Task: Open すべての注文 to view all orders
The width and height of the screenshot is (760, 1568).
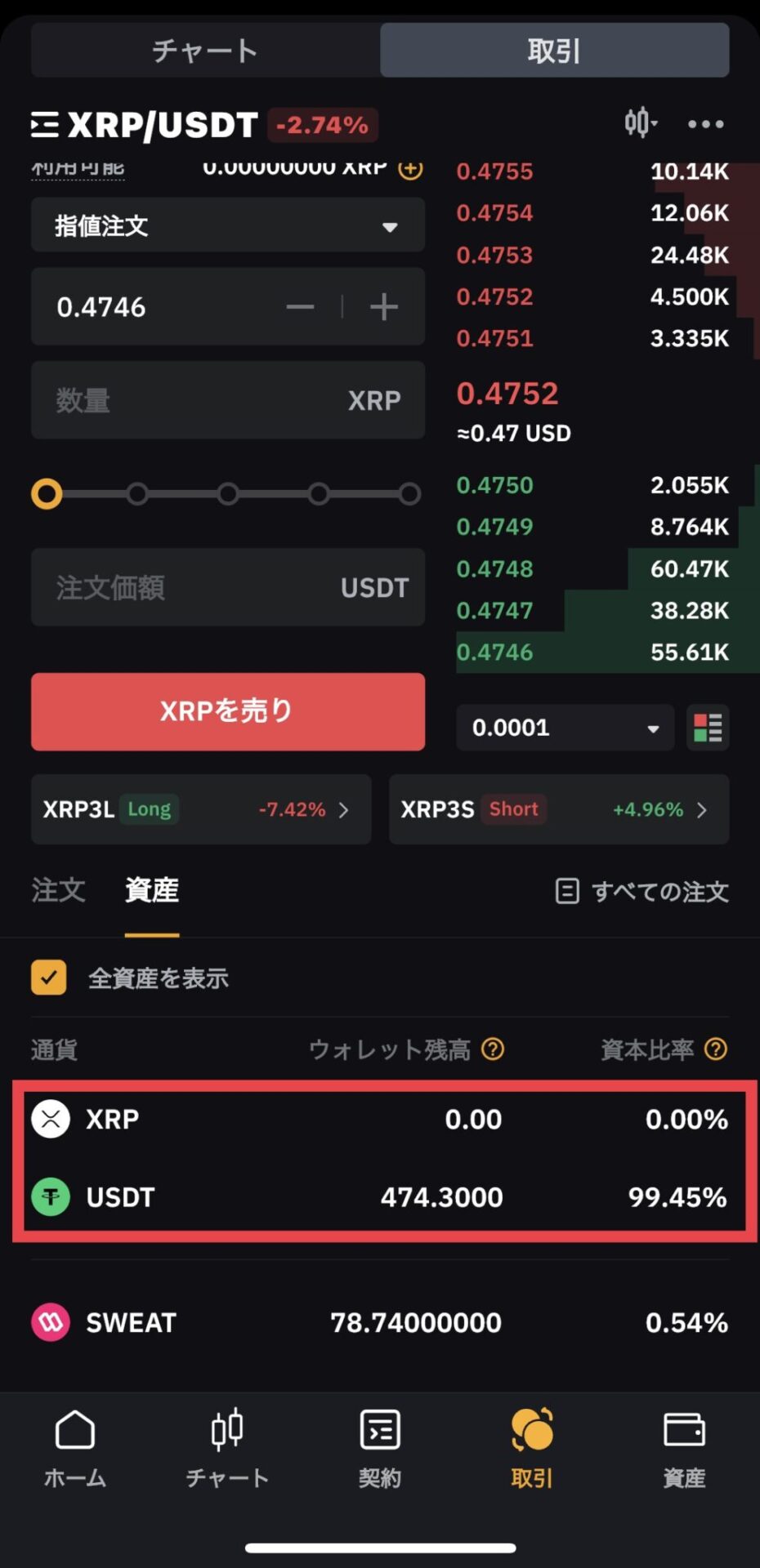Action: coord(640,891)
